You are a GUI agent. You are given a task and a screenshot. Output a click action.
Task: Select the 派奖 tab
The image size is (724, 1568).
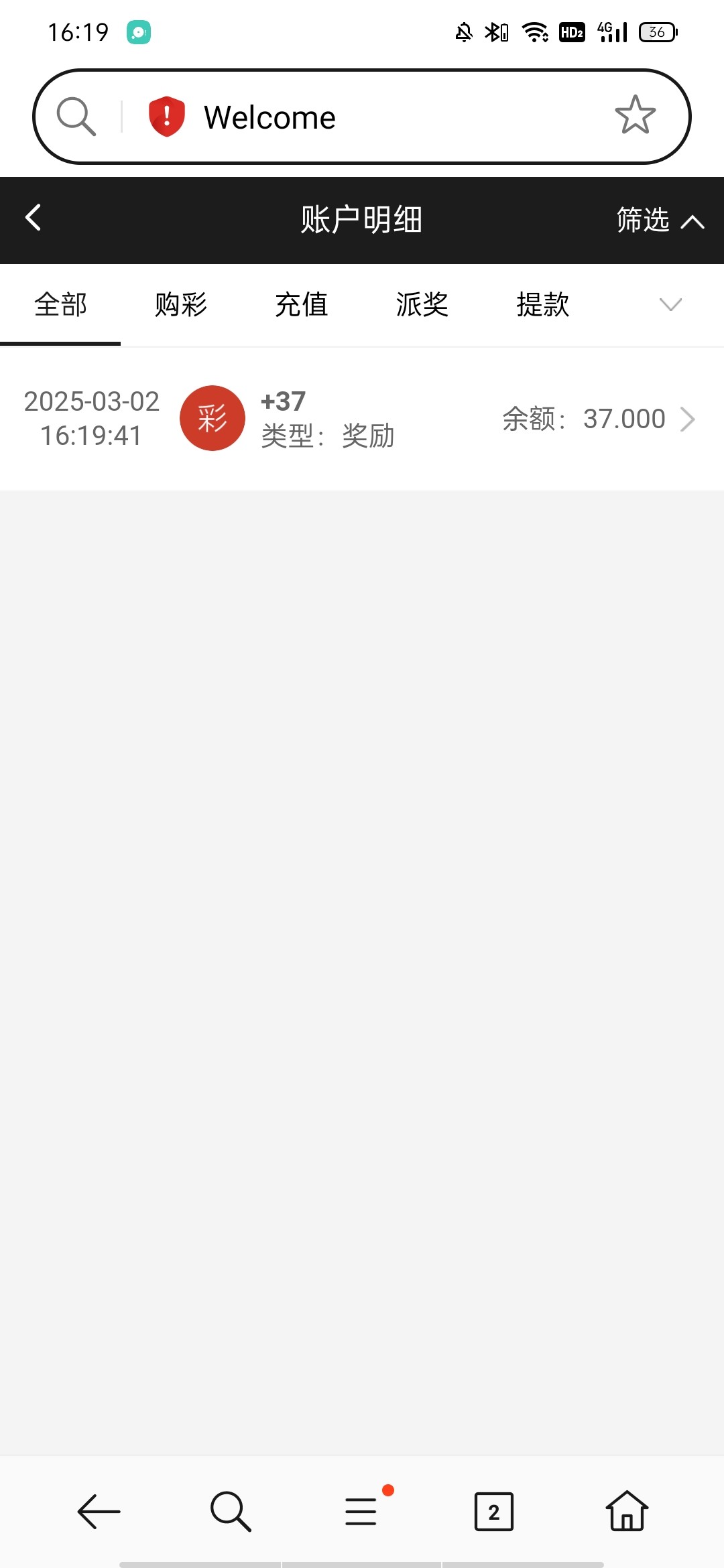[422, 305]
